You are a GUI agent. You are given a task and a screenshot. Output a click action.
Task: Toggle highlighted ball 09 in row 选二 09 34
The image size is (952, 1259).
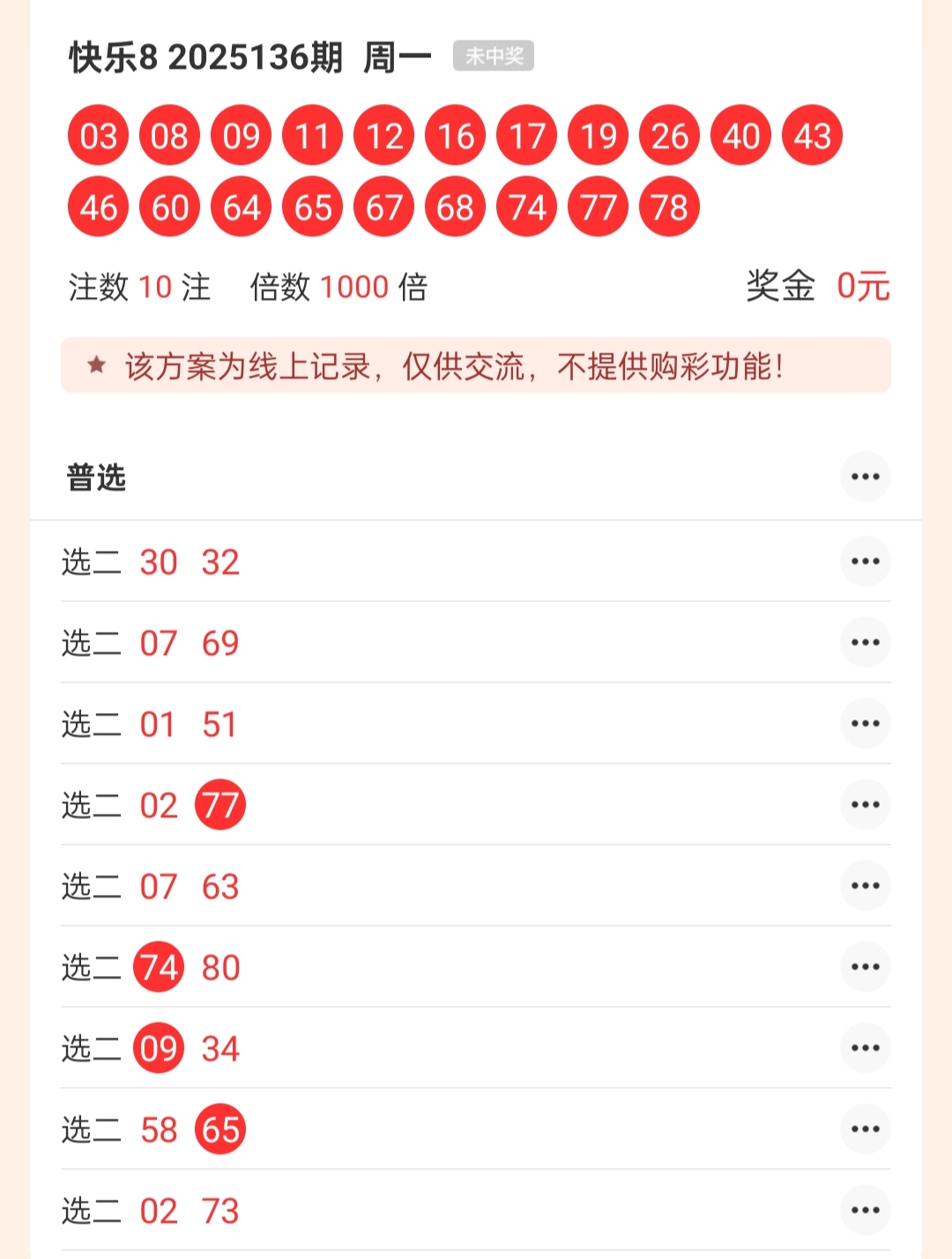point(159,1048)
